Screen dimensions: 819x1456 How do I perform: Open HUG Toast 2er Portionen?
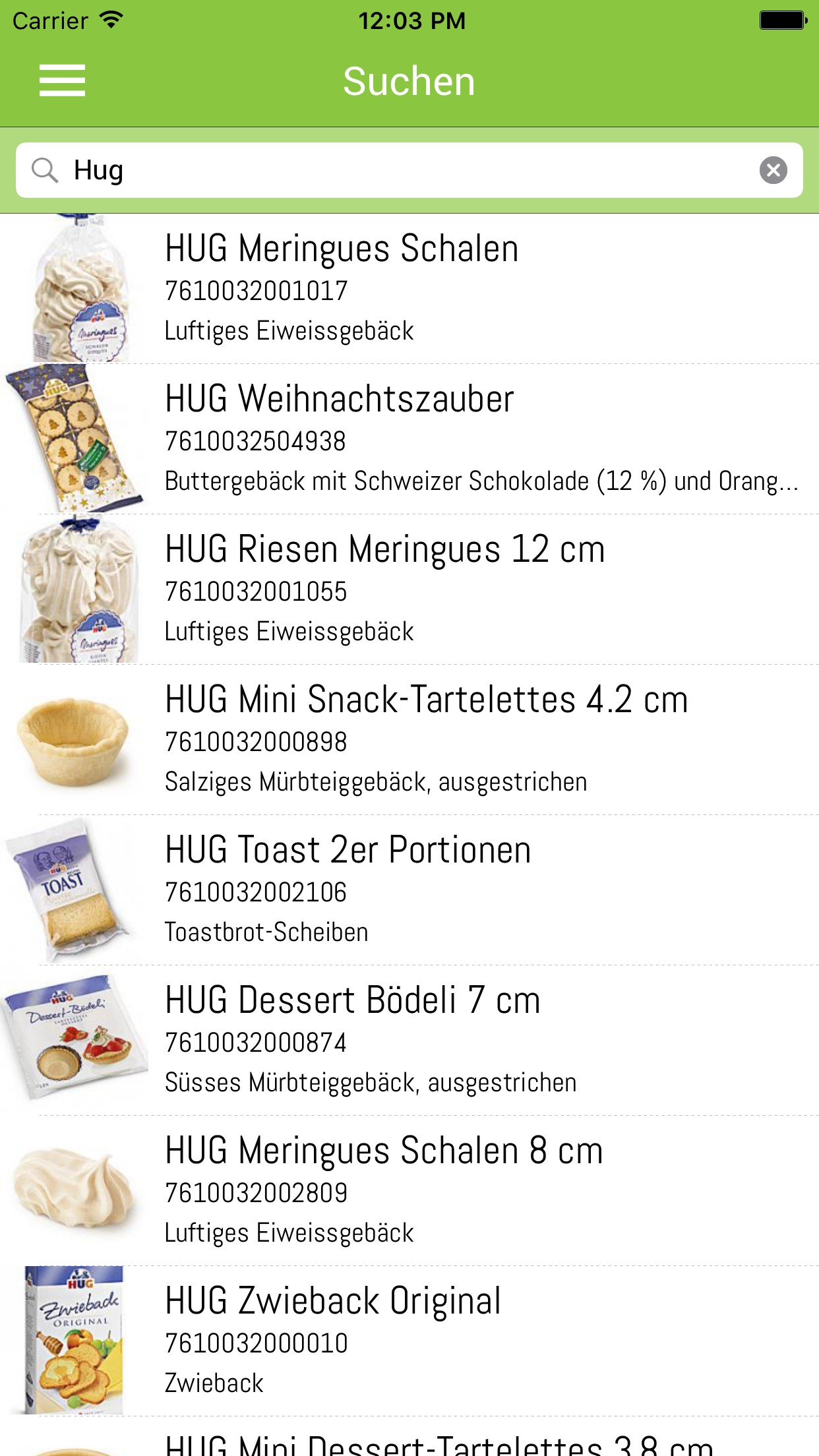[409, 890]
